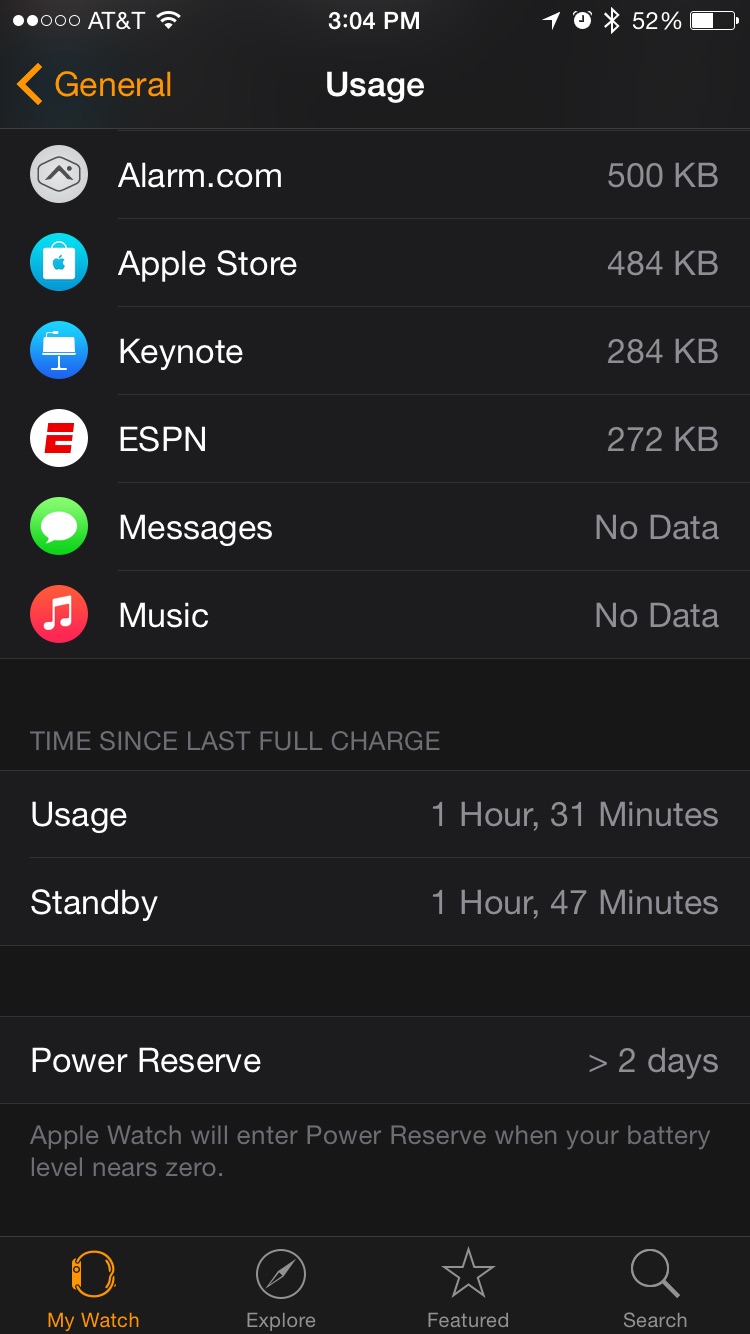Viewport: 750px width, 1334px height.
Task: Open the Explore tab
Action: (x=281, y=1288)
